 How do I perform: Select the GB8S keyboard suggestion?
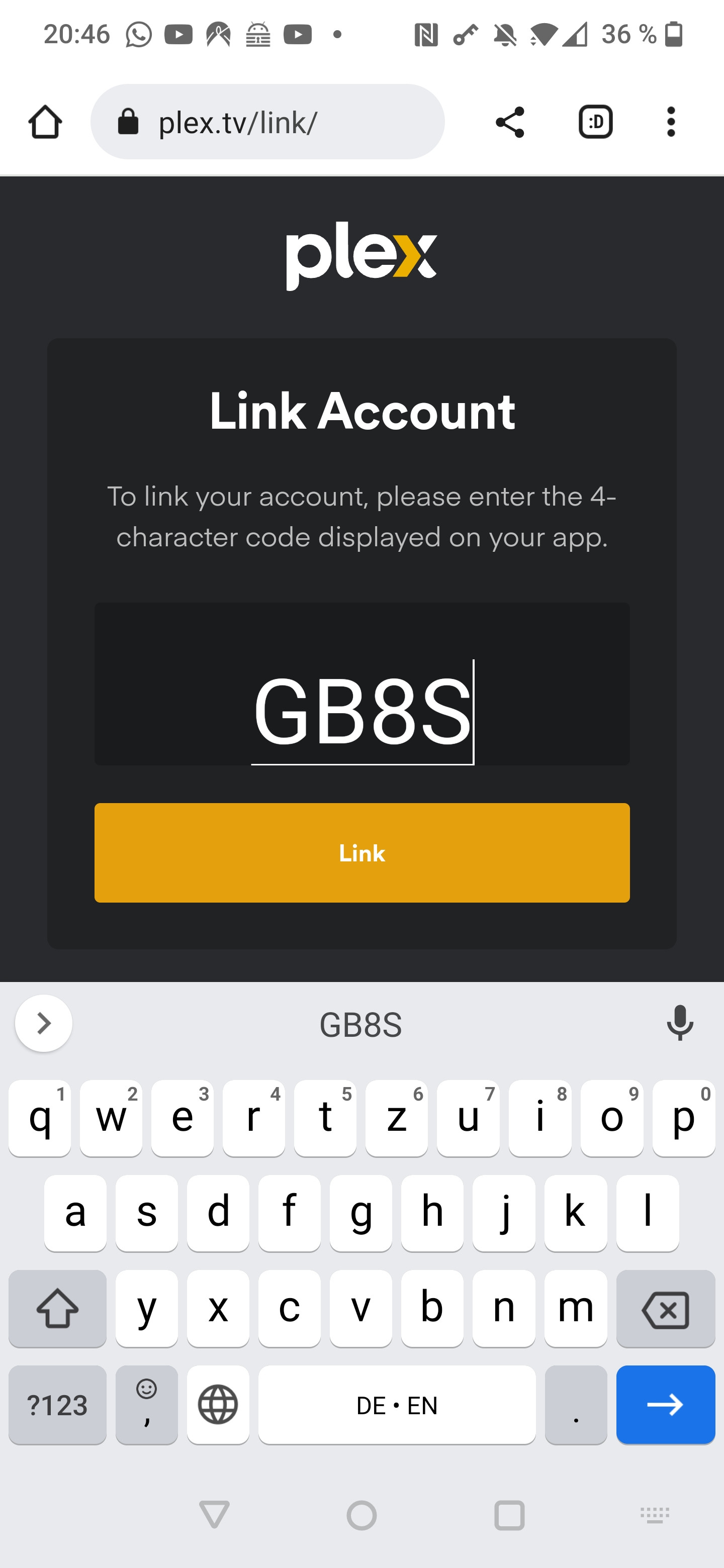point(360,1024)
